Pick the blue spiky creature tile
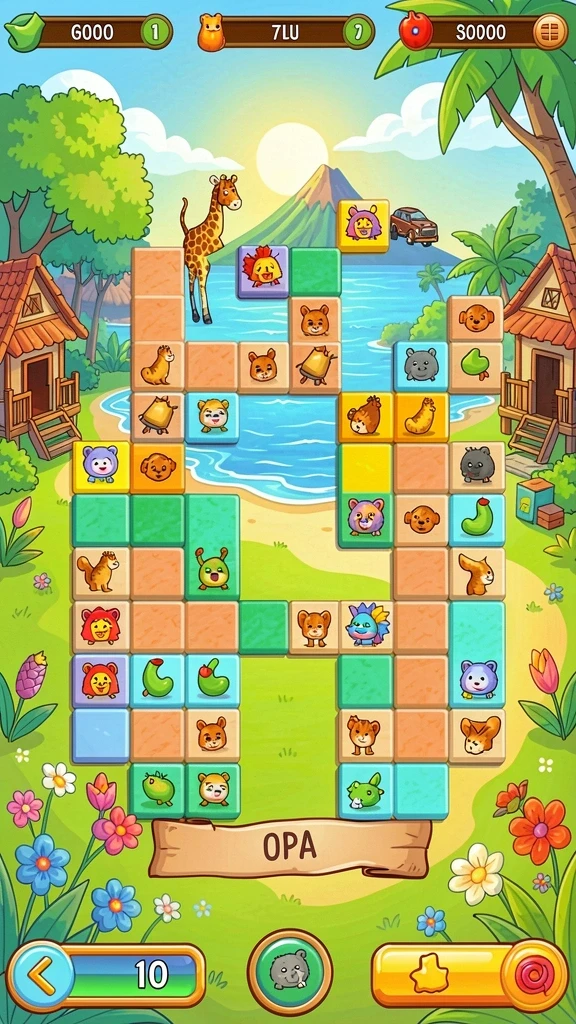The height and width of the screenshot is (1024, 576). tap(366, 626)
